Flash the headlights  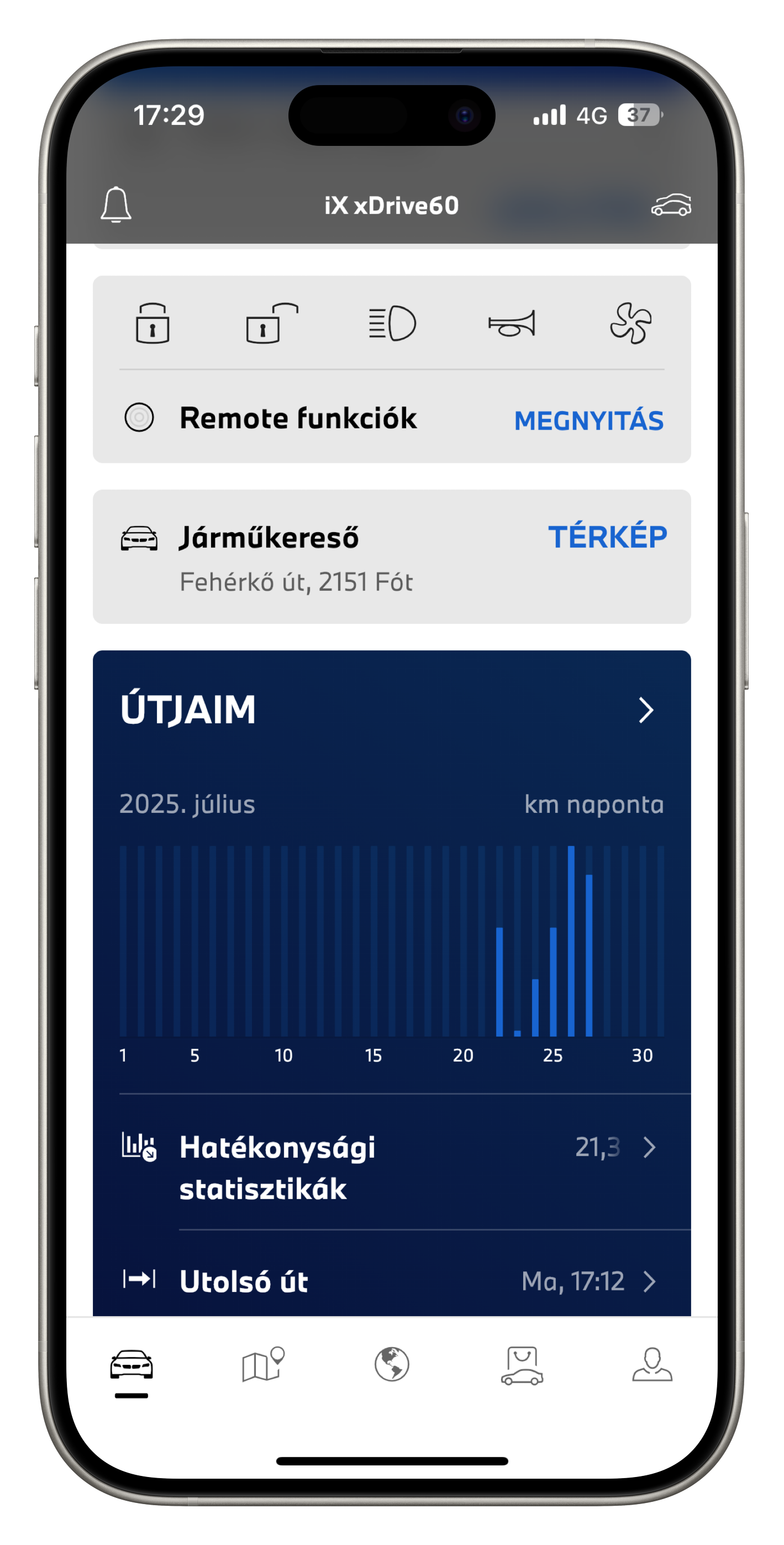[392, 323]
